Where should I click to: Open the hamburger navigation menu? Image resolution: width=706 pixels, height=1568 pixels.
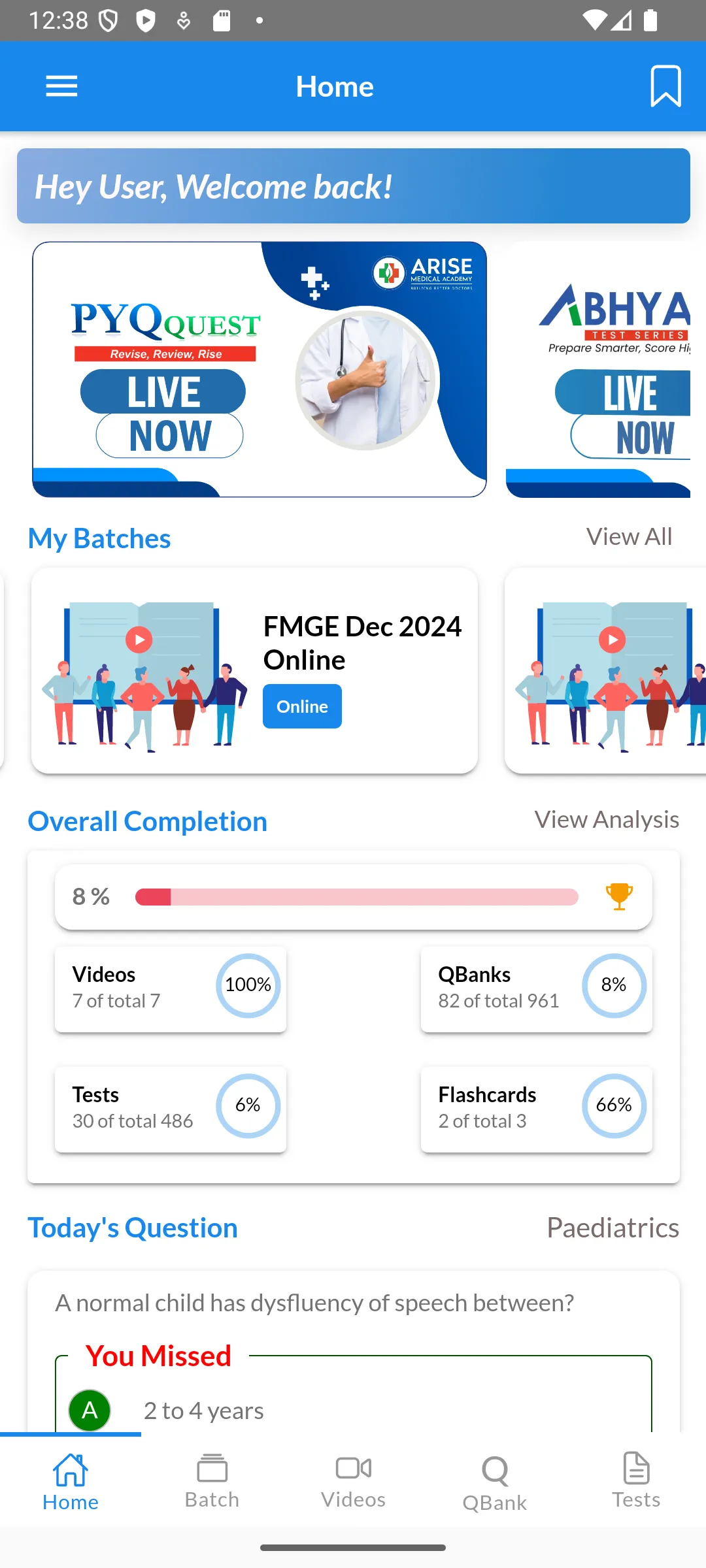(x=61, y=86)
